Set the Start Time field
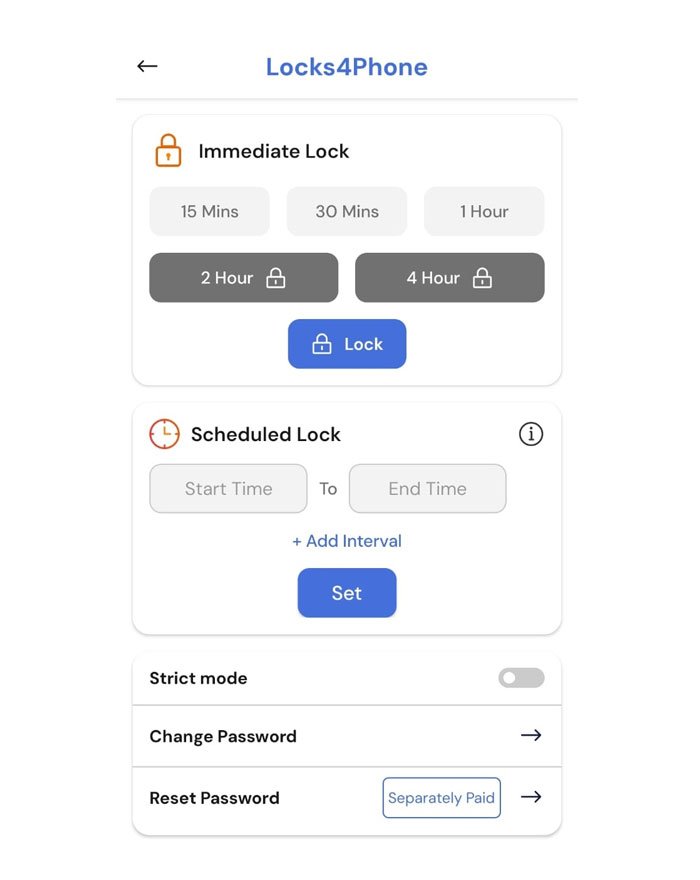The height and width of the screenshot is (880, 700). (228, 489)
